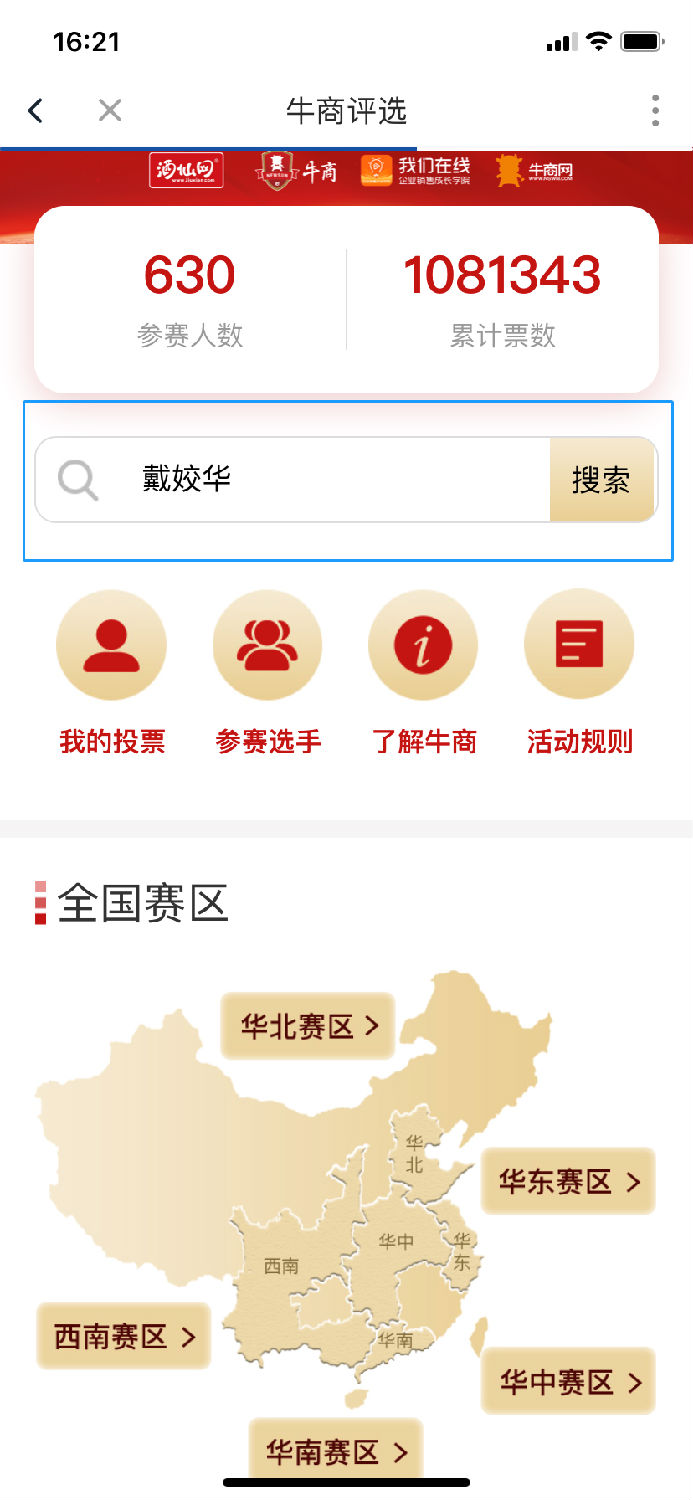This screenshot has width=693, height=1500.
Task: Open 了解牛商 info
Action: pos(424,671)
